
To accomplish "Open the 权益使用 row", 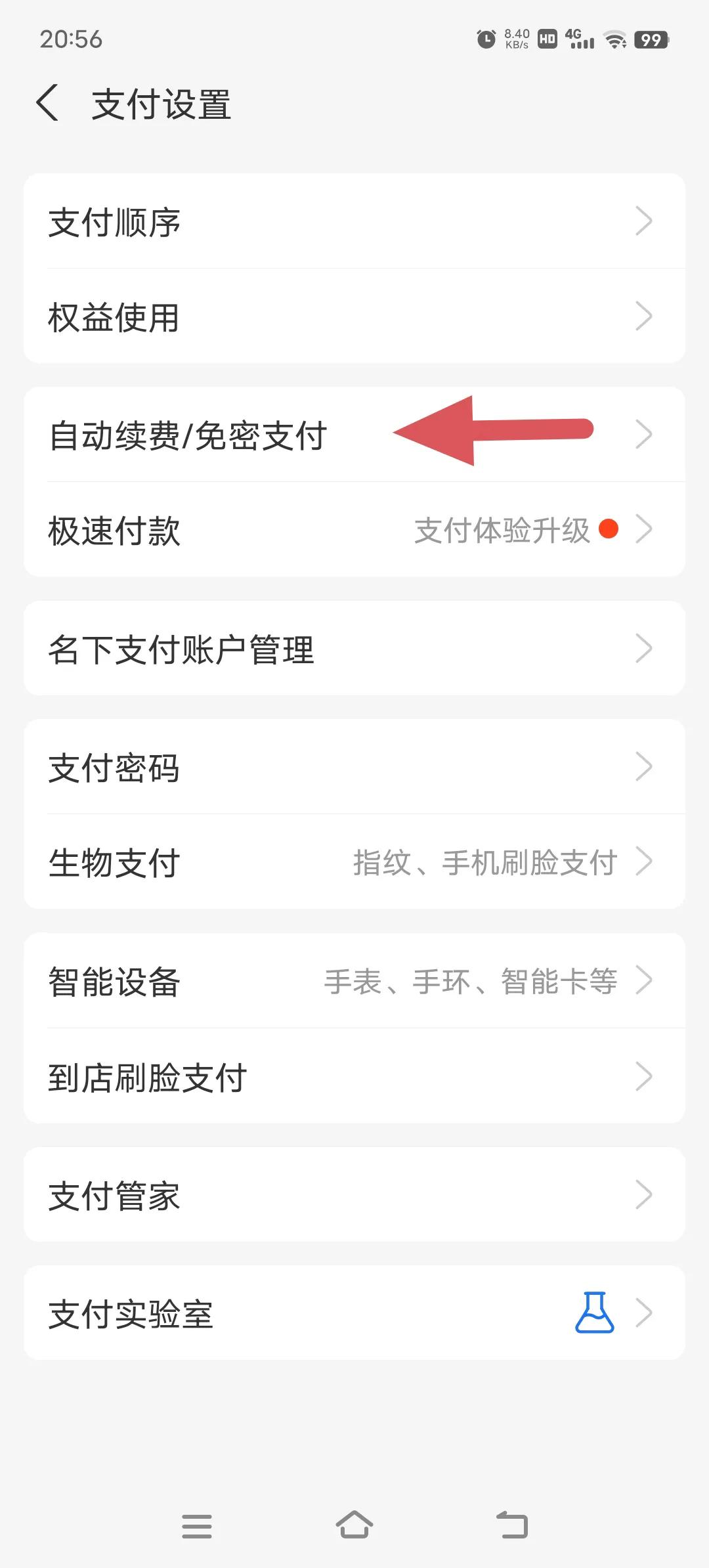I will pyautogui.click(x=354, y=316).
